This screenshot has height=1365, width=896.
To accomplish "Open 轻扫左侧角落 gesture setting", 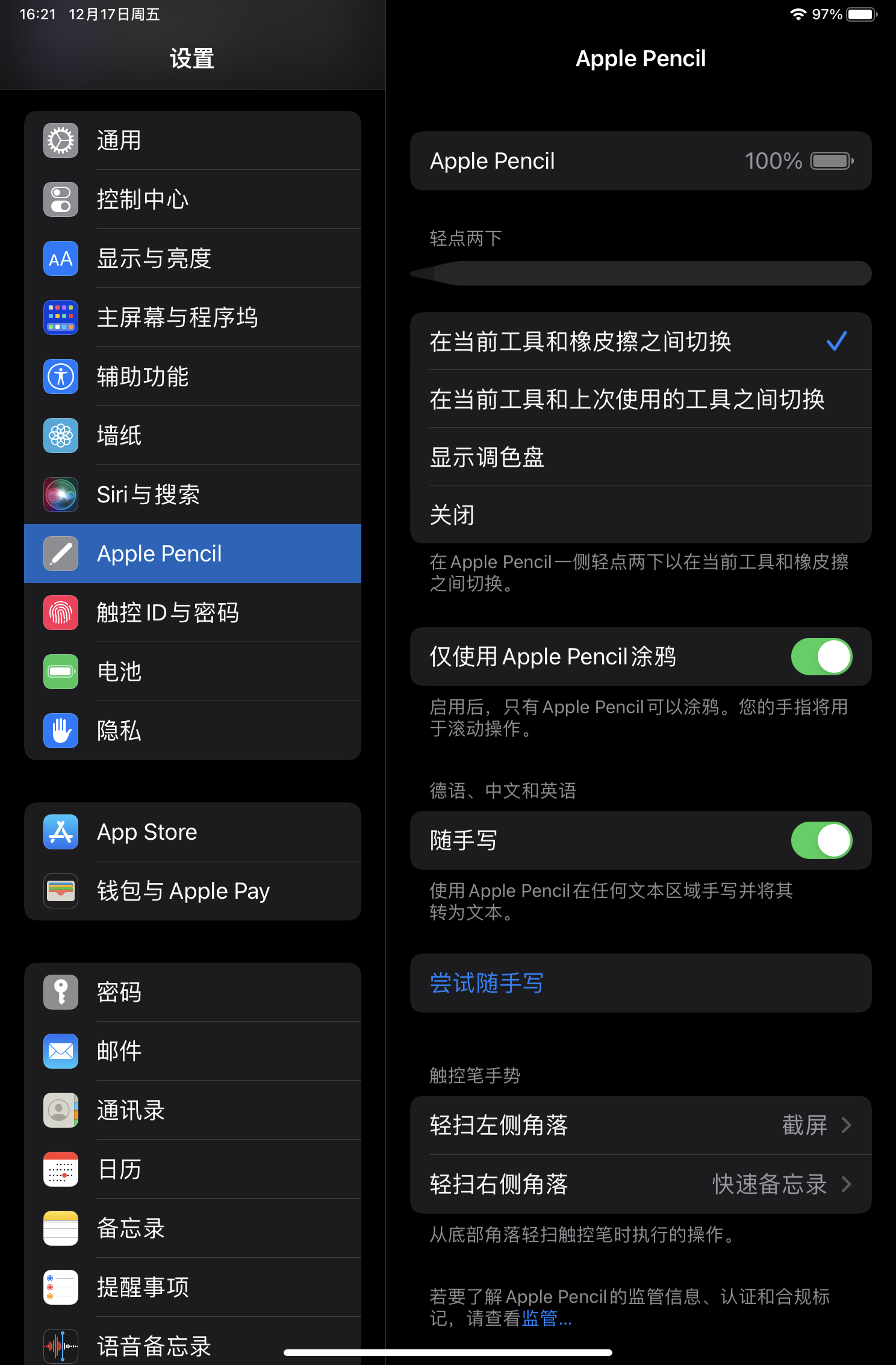I will pyautogui.click(x=640, y=1125).
